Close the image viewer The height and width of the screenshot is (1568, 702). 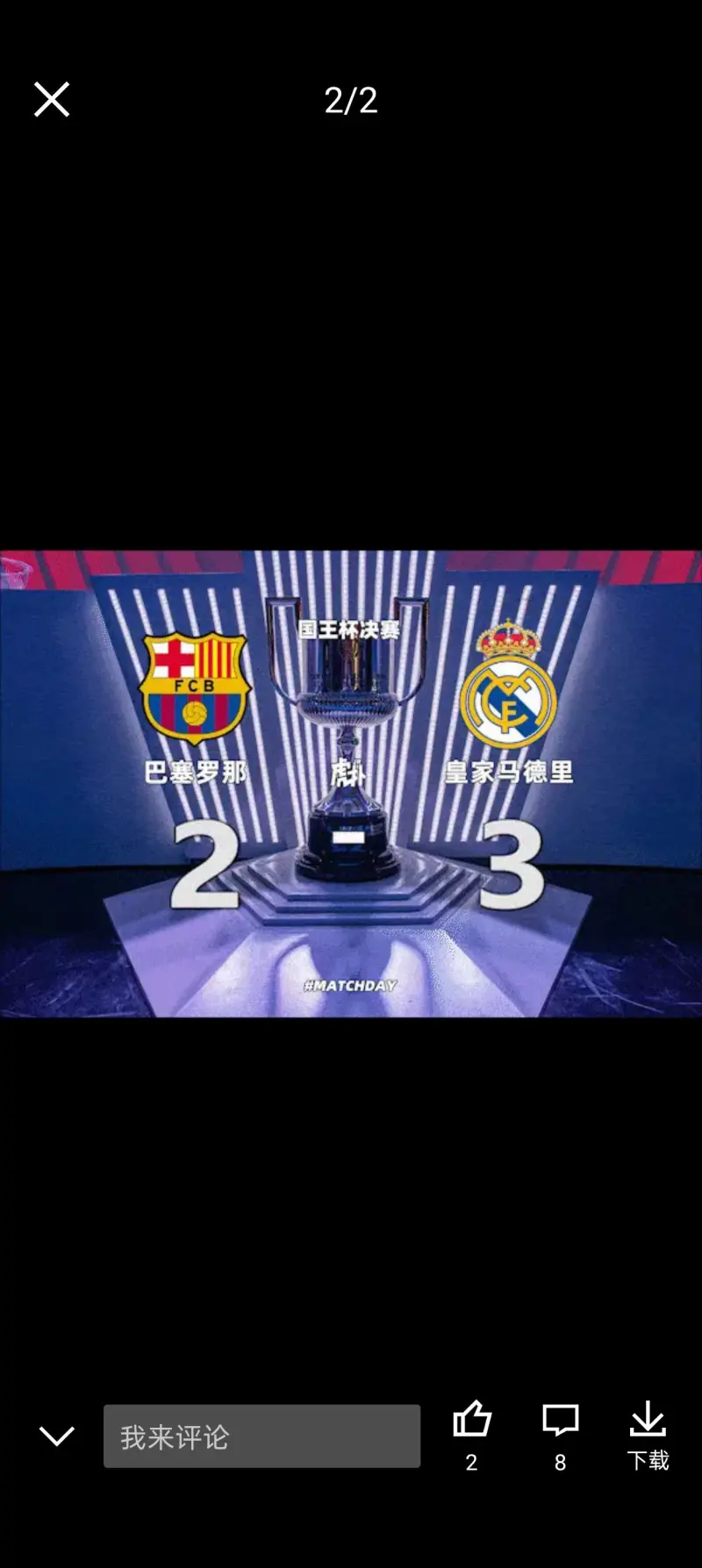tap(52, 100)
